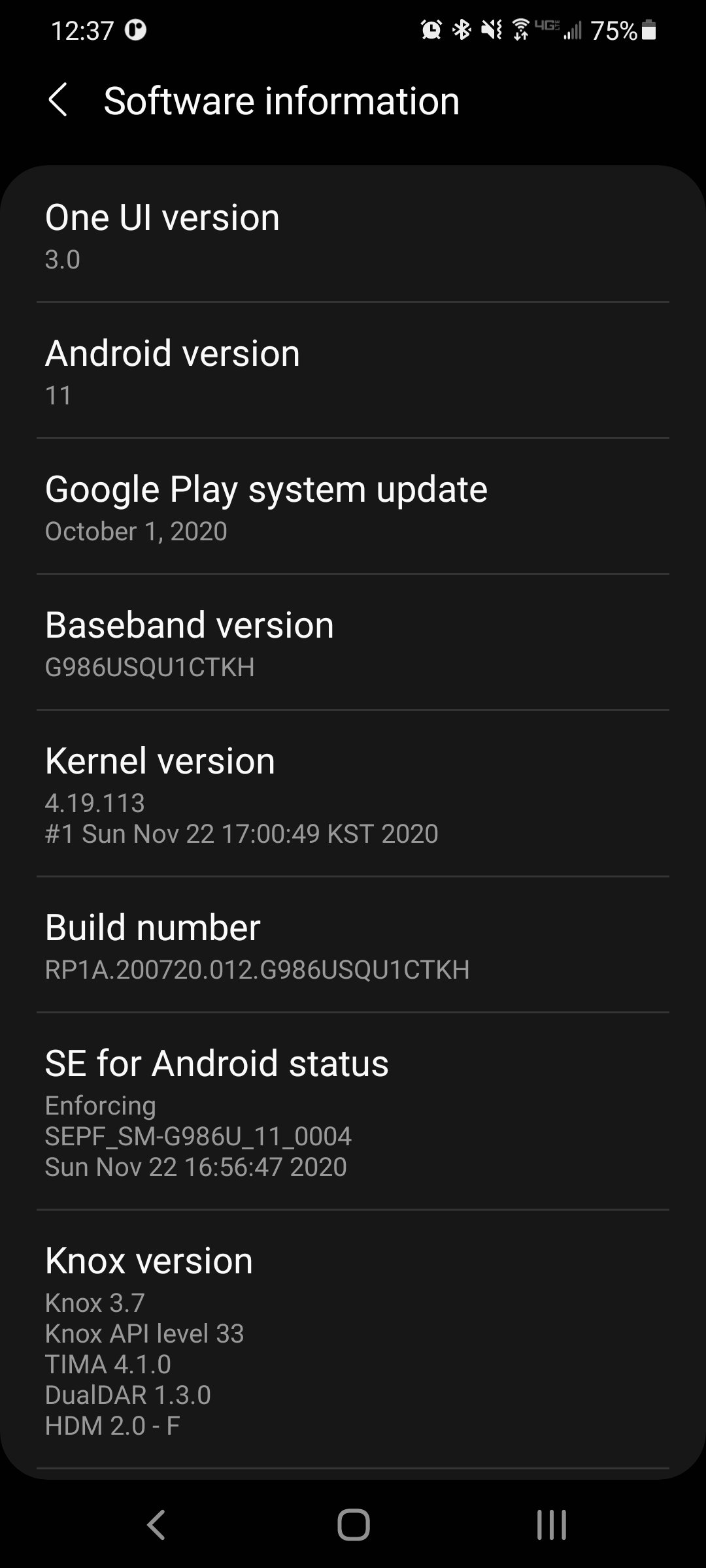Open recent apps from the navigation bar
Viewport: 706px width, 1568px height.
[x=551, y=1525]
